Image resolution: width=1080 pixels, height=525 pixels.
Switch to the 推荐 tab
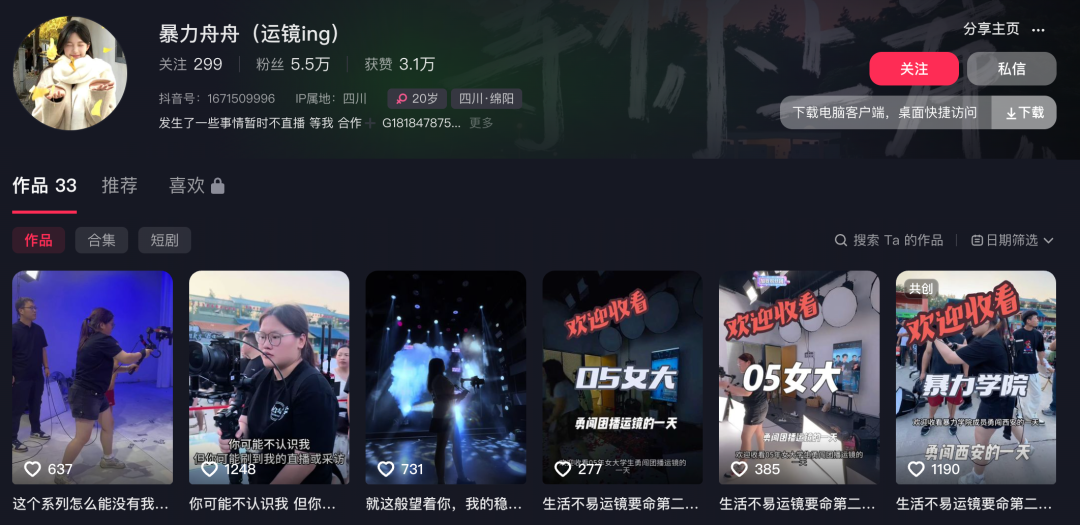pyautogui.click(x=120, y=186)
